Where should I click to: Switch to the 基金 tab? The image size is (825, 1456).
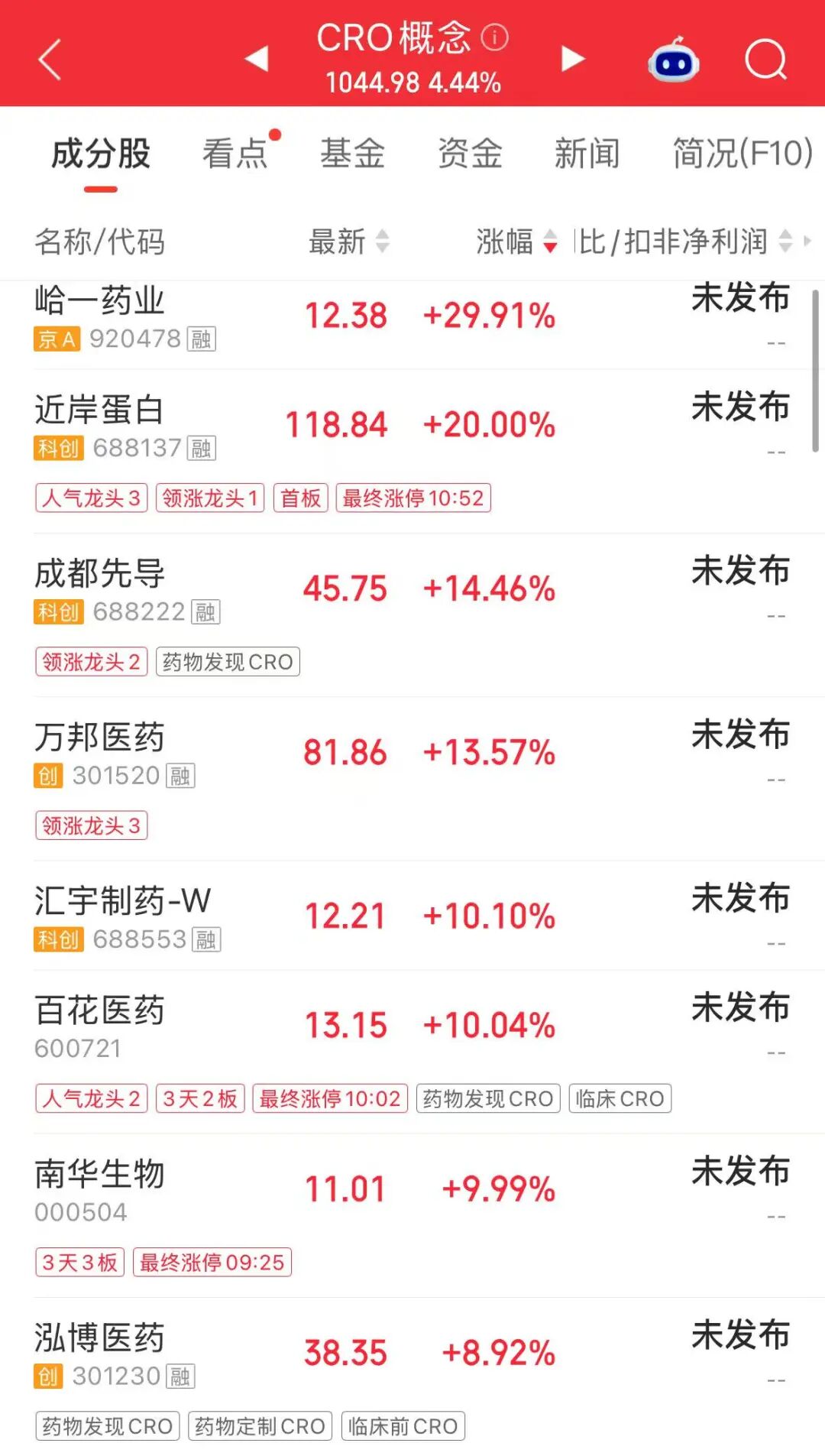pos(352,153)
